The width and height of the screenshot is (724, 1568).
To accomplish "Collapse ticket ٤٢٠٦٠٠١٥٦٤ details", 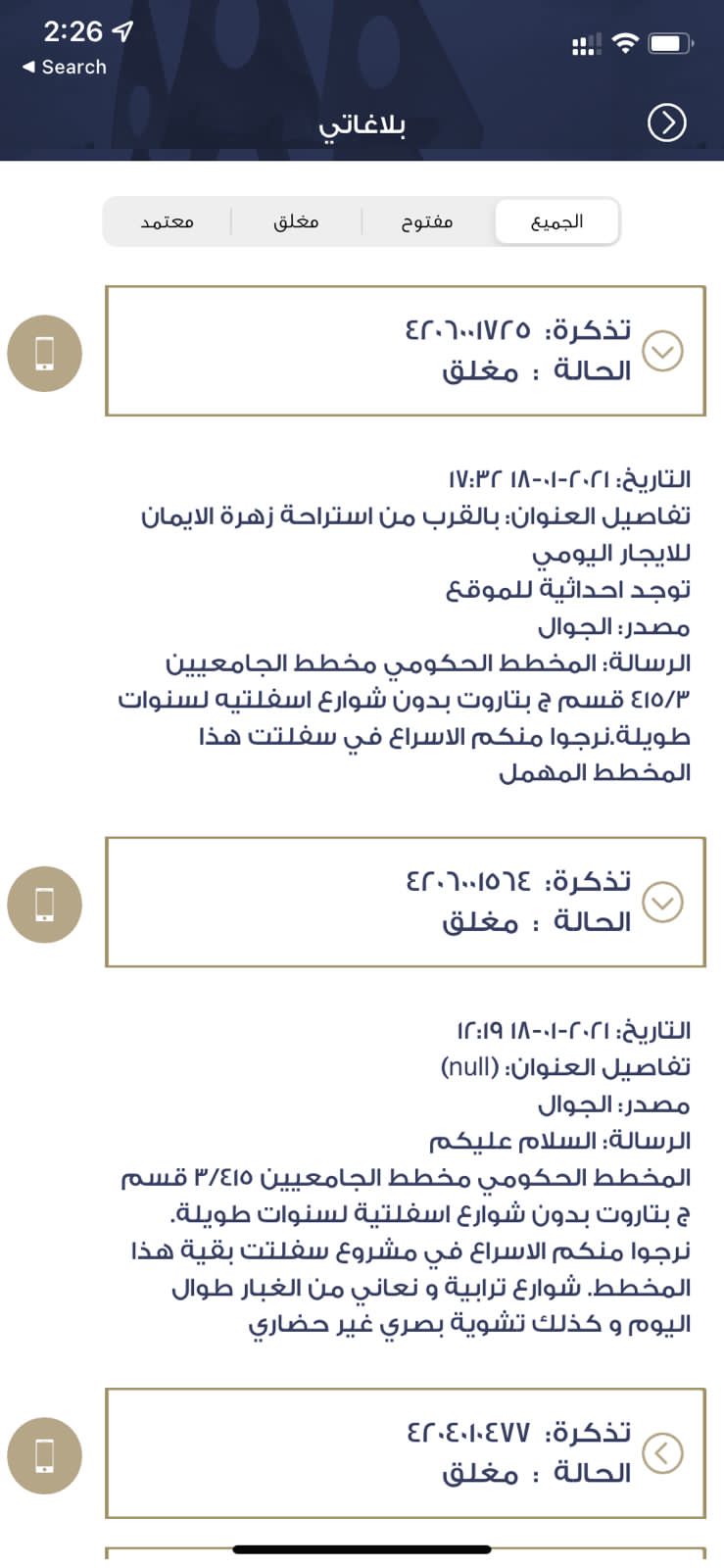I will tap(662, 902).
